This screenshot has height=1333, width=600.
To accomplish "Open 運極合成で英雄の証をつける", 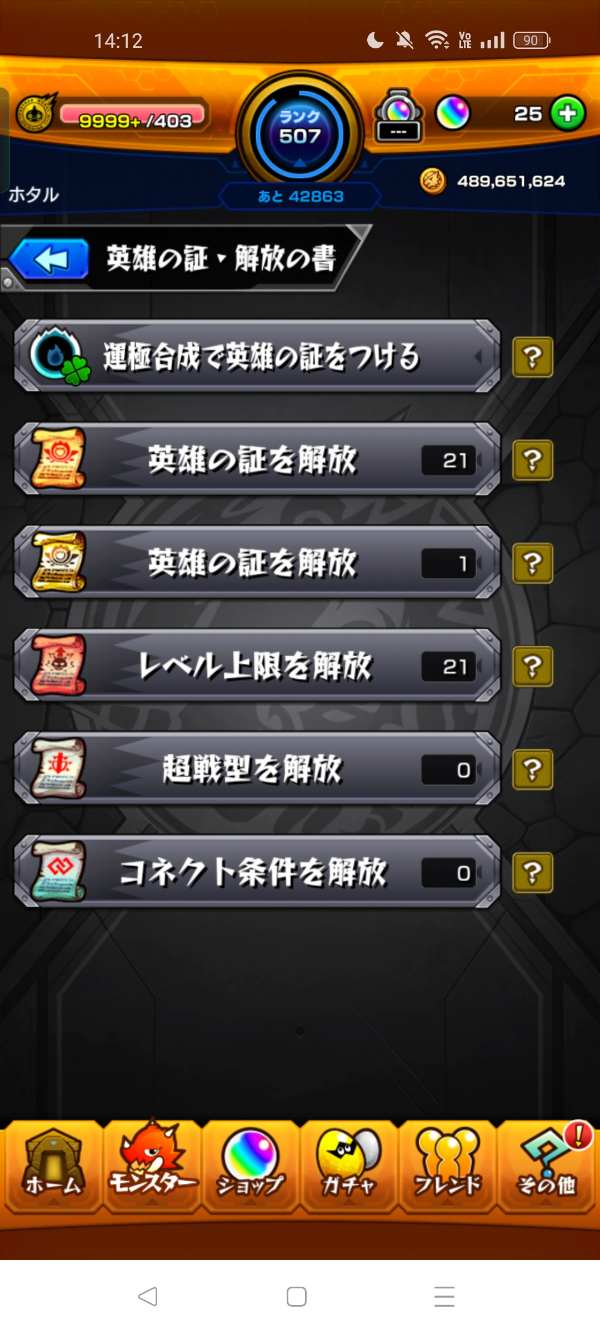I will point(257,356).
